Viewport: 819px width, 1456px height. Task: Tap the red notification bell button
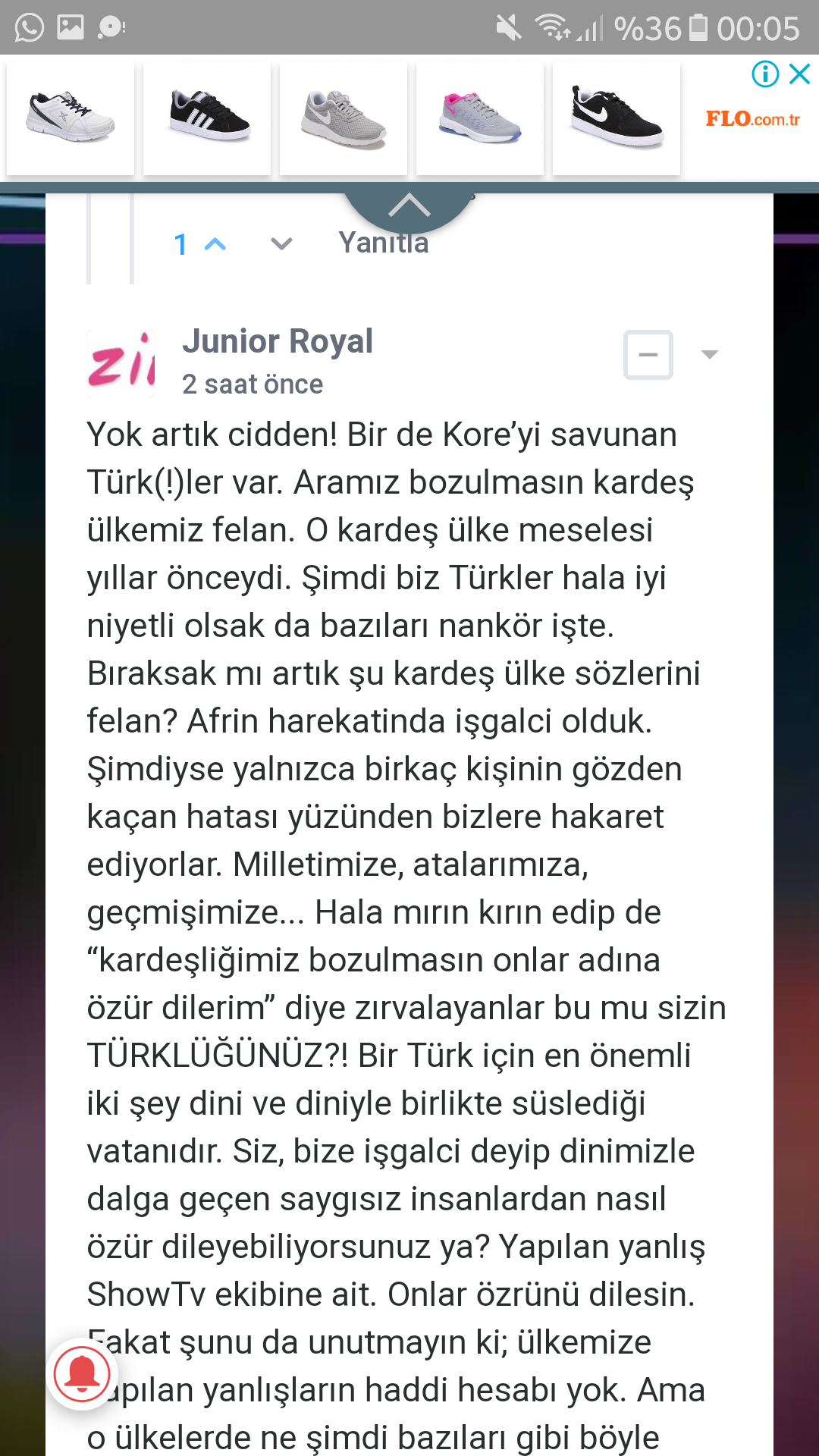click(82, 1373)
